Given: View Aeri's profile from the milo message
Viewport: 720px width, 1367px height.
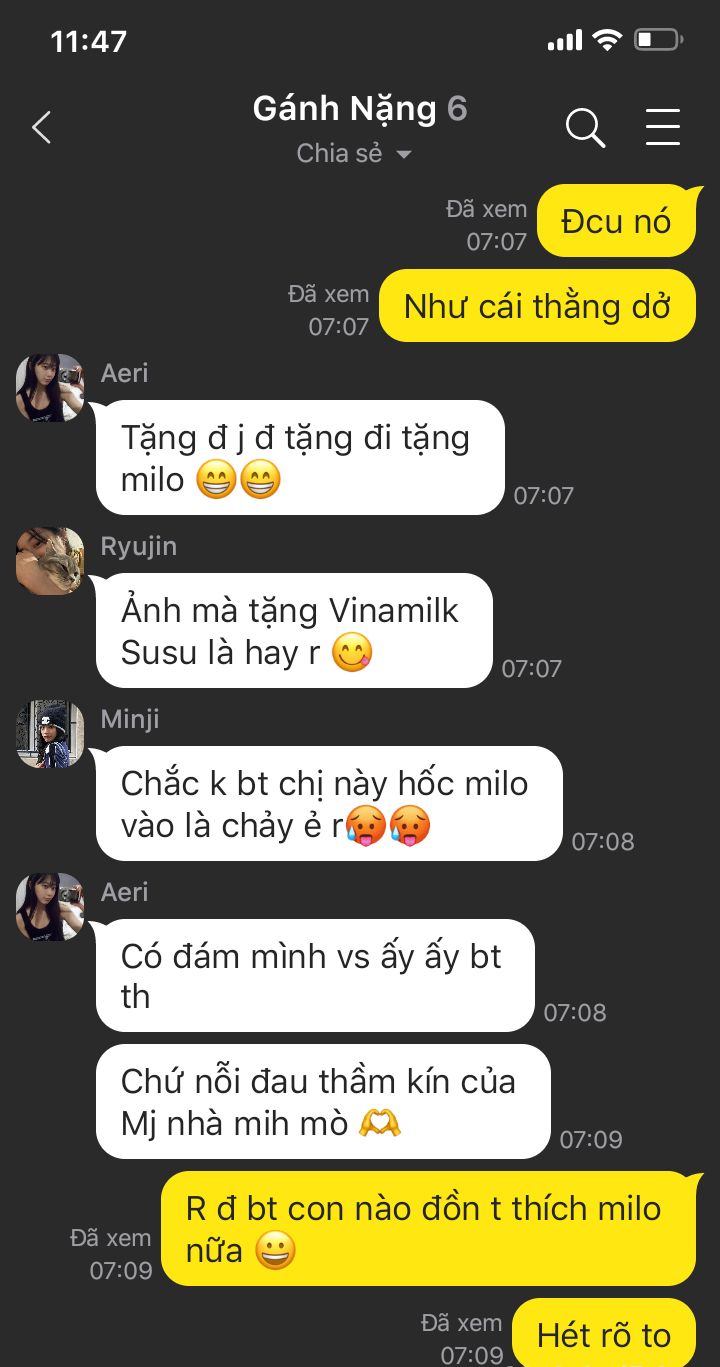Looking at the screenshot, I should tap(50, 388).
